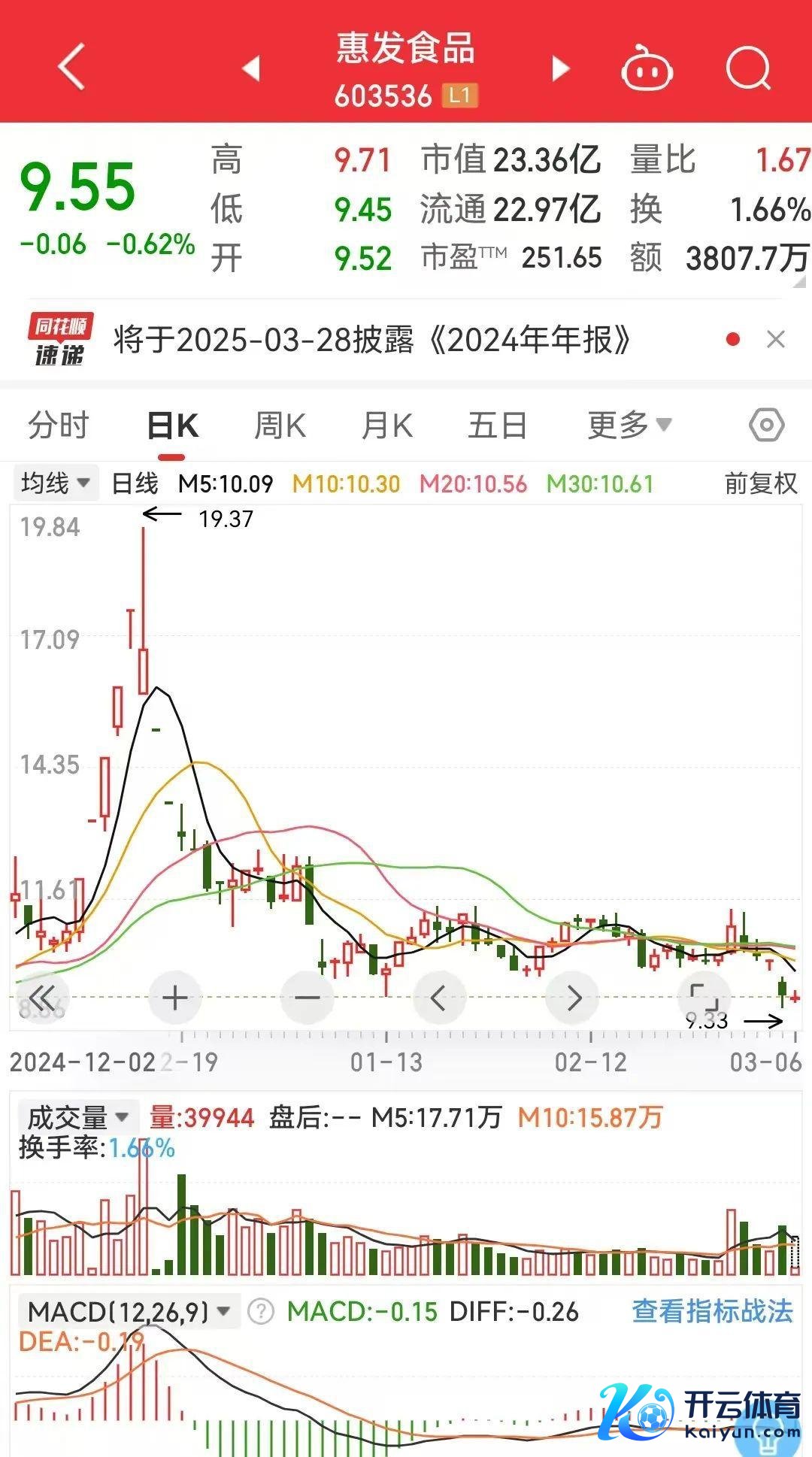Go back using the top-left arrow
Viewport: 812px width, 1457px height.
(71, 67)
